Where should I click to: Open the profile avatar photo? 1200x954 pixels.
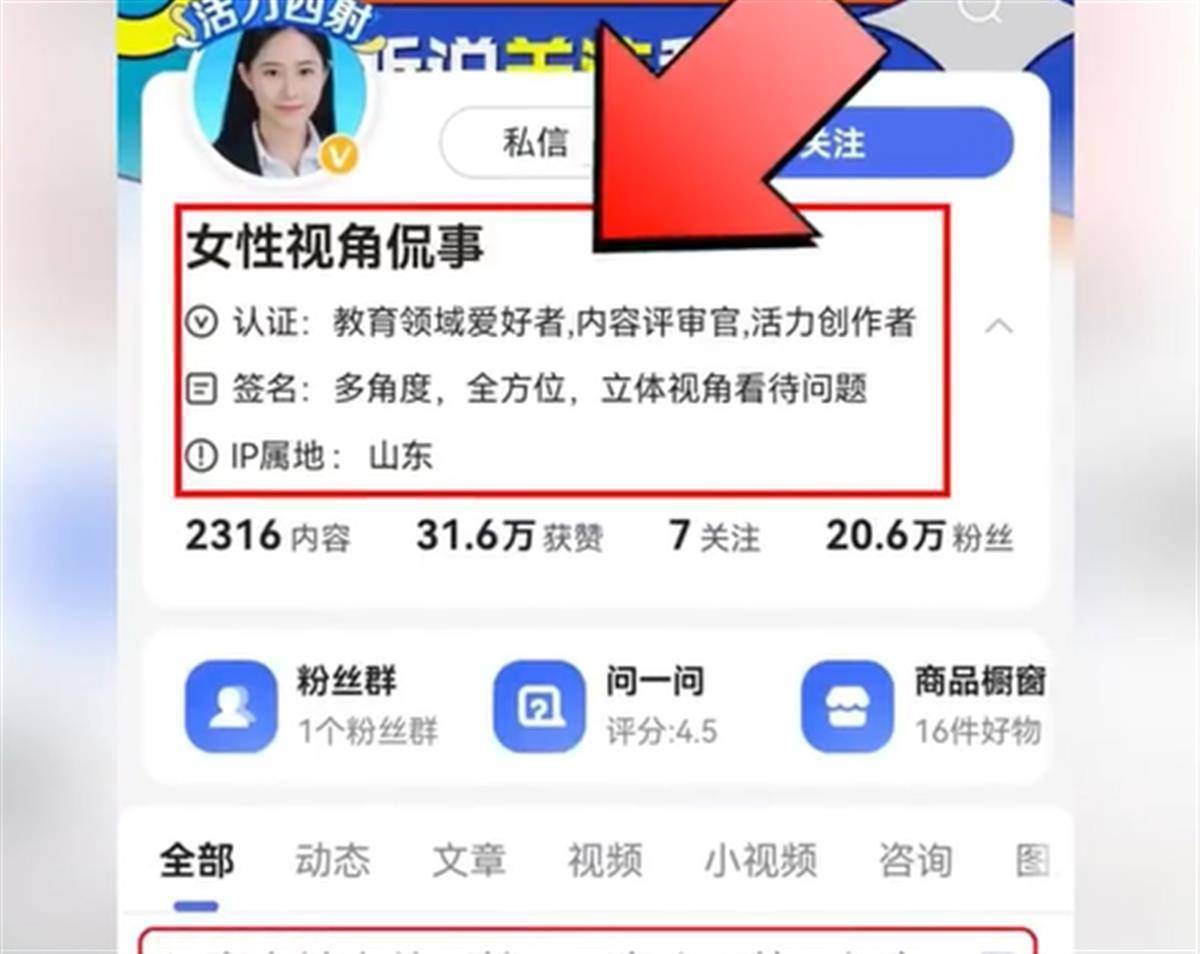click(279, 98)
